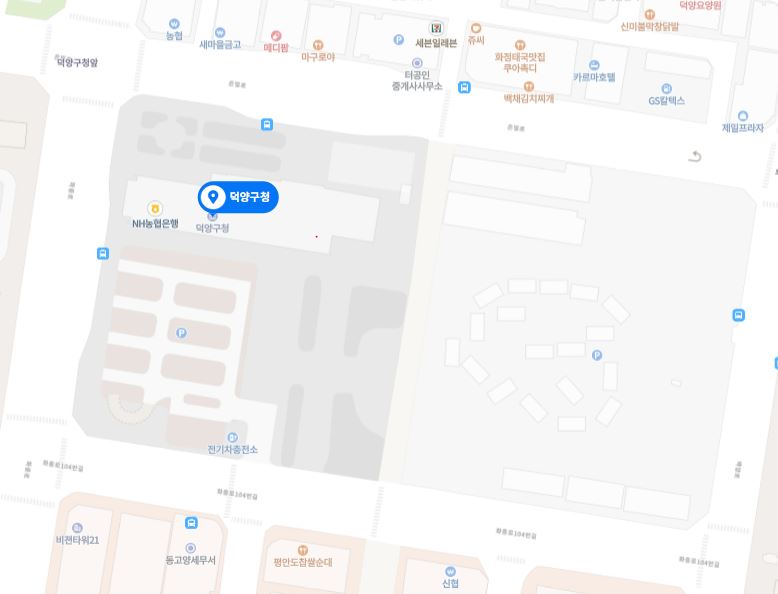Select the 세븐일레븐 convenience store marker
The width and height of the screenshot is (778, 594).
[x=436, y=28]
